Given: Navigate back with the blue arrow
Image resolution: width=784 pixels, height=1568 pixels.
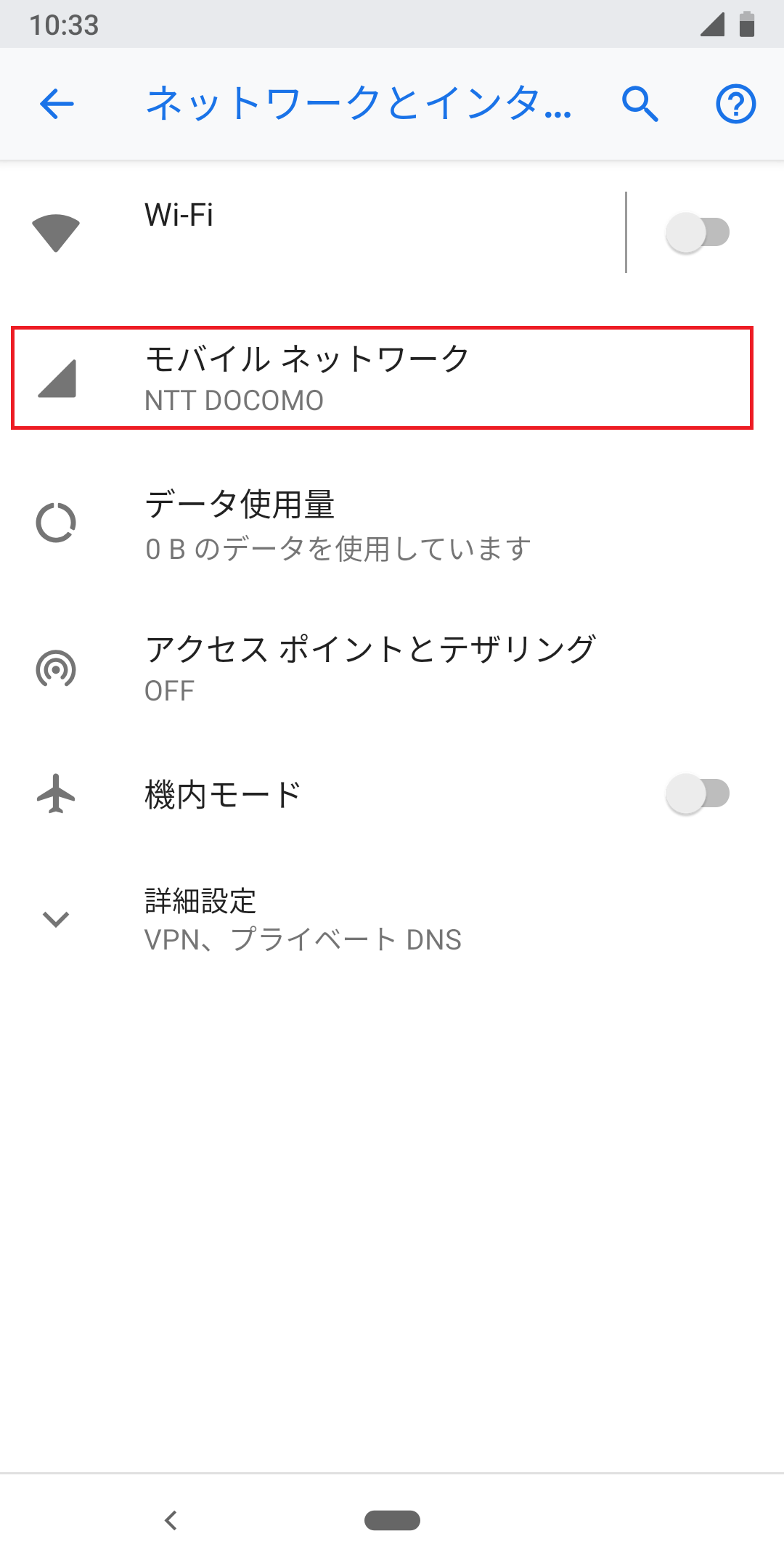Looking at the screenshot, I should pos(55,104).
